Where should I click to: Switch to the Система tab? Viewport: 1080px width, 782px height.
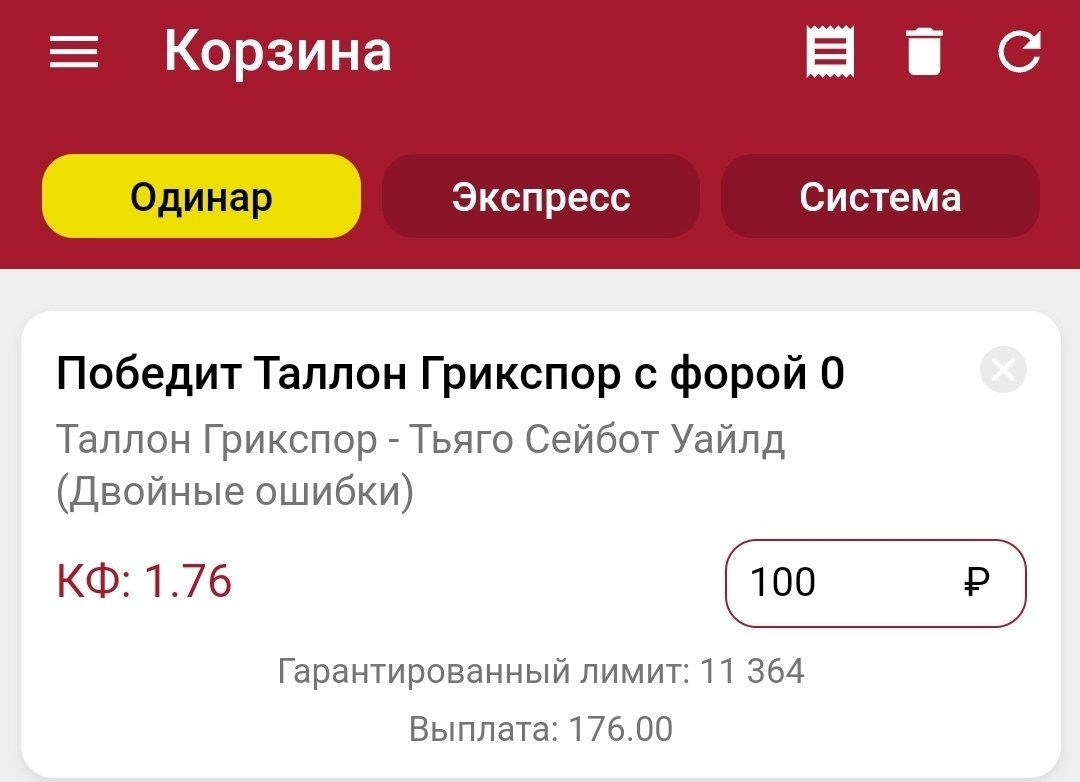(x=880, y=196)
